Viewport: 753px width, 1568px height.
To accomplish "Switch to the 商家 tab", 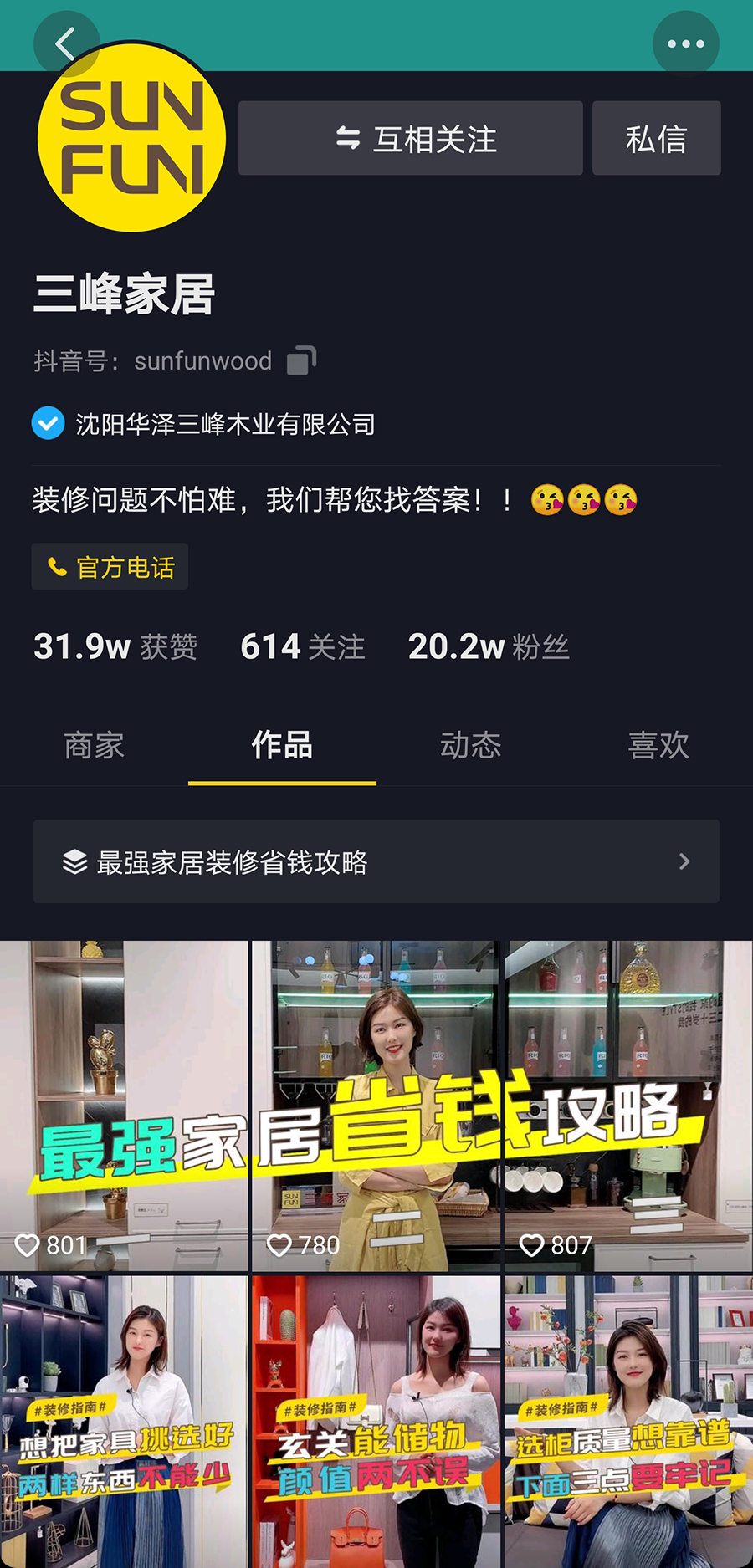I will click(x=94, y=744).
